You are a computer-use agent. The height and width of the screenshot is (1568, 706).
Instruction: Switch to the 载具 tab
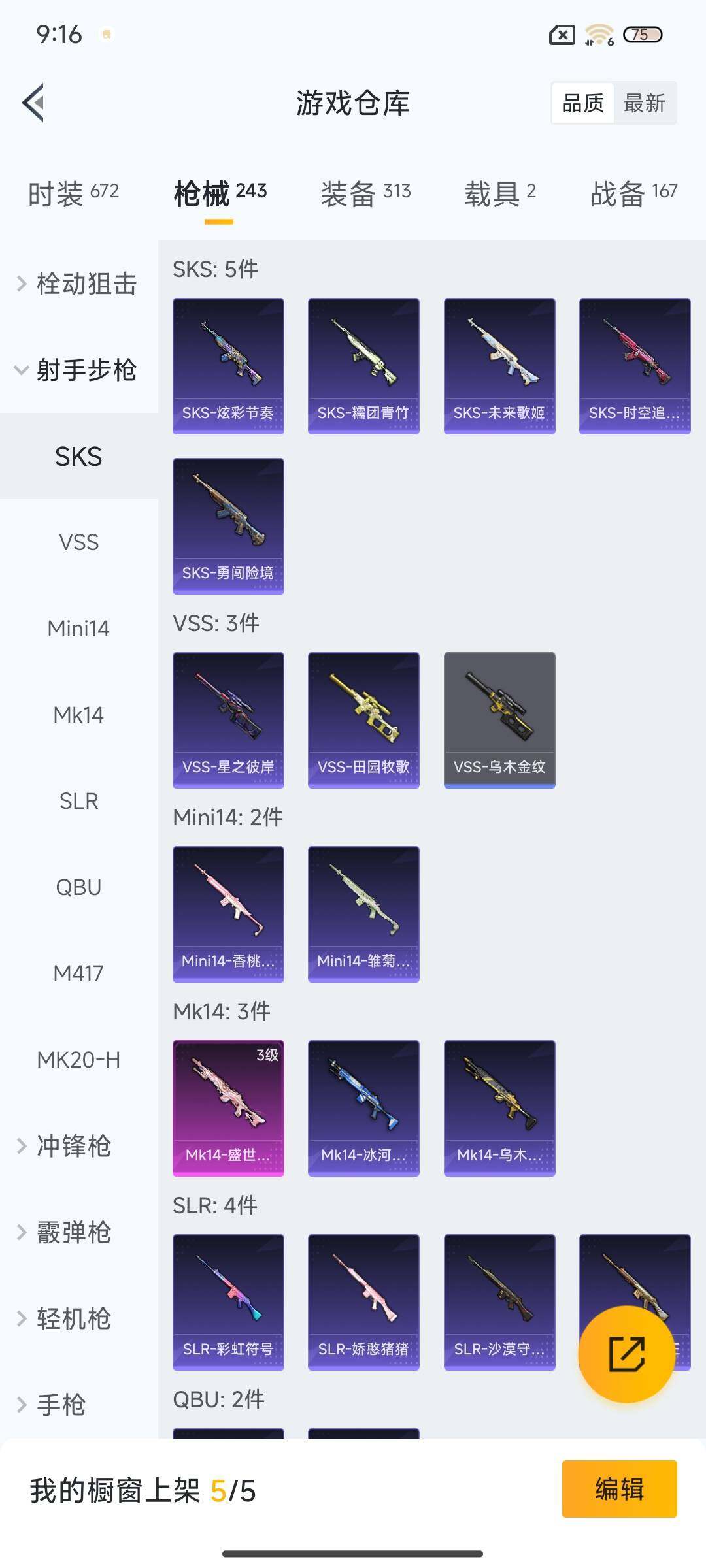click(500, 193)
